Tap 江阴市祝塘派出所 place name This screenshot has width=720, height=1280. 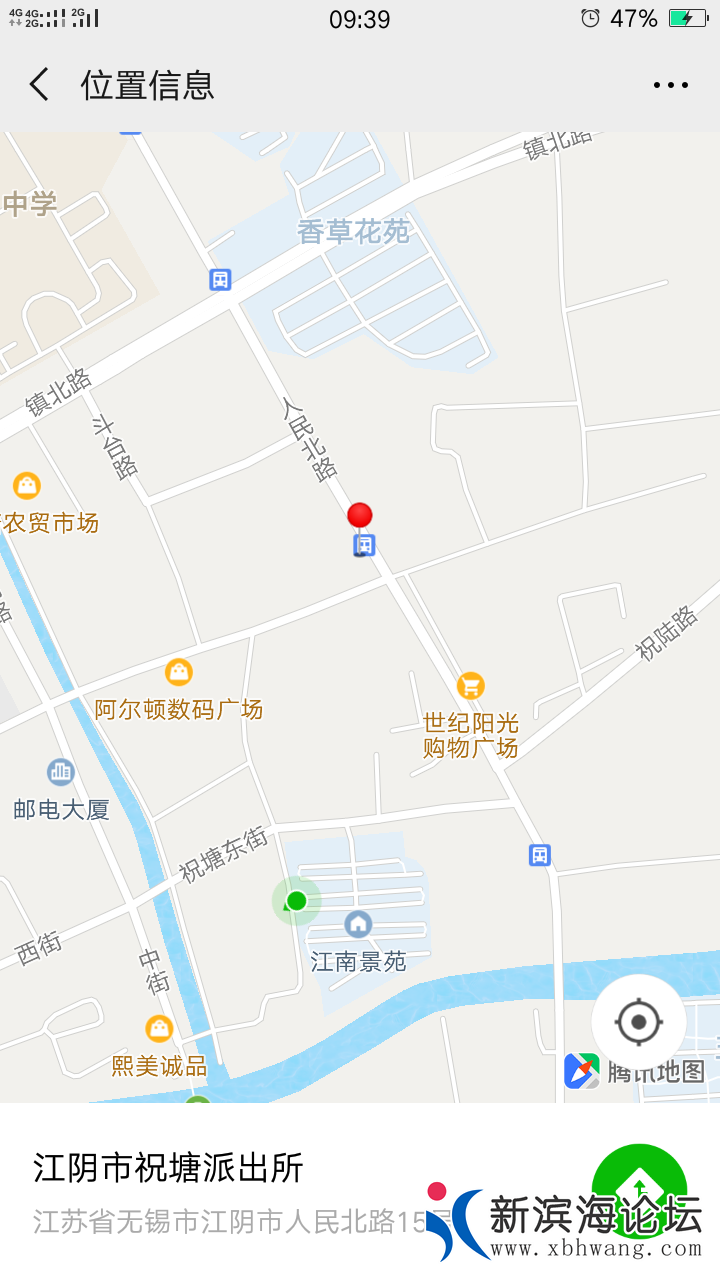click(163, 1166)
